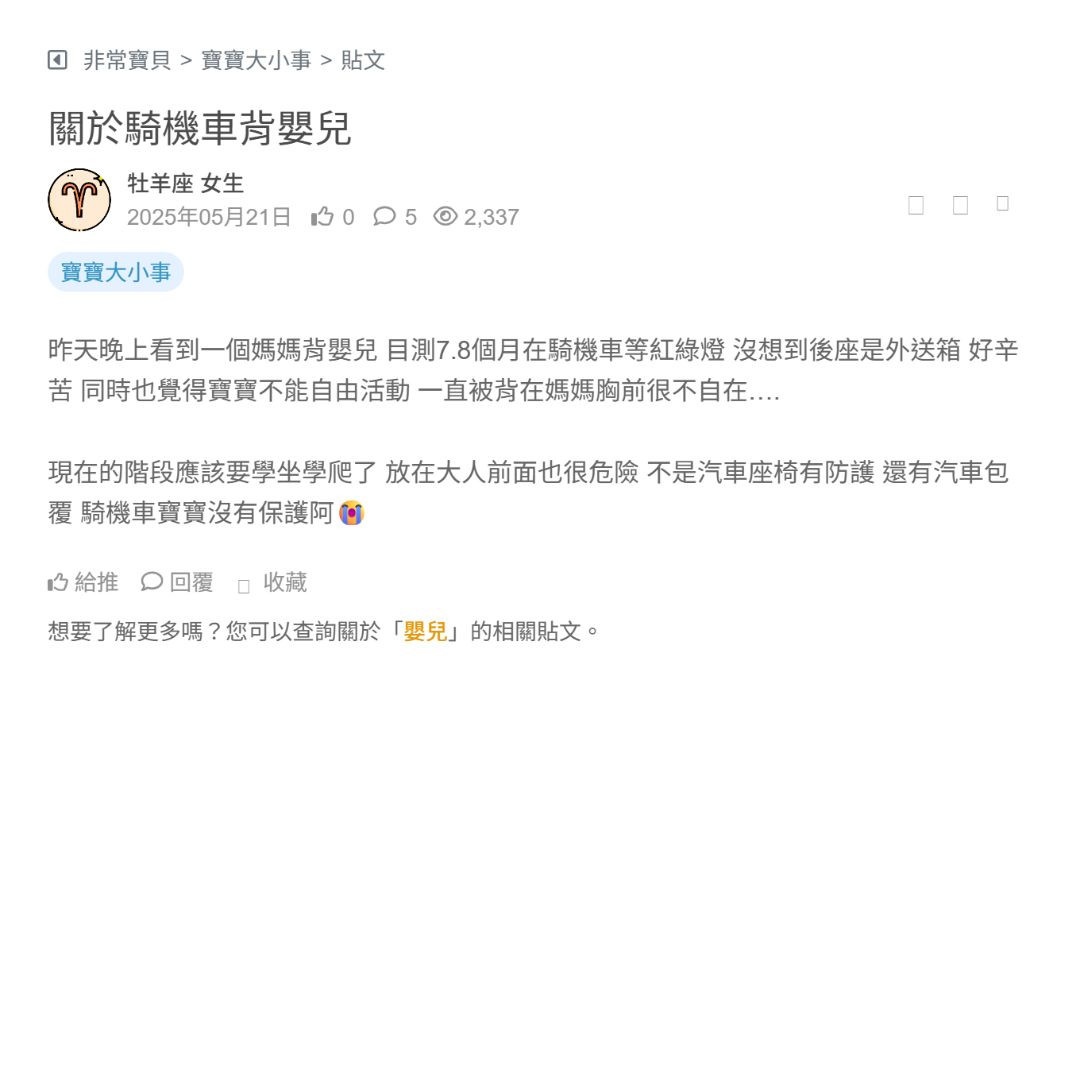The height and width of the screenshot is (1080, 1080).
Task: Open related posts for 嬰兒 keyword
Action: pos(426,632)
